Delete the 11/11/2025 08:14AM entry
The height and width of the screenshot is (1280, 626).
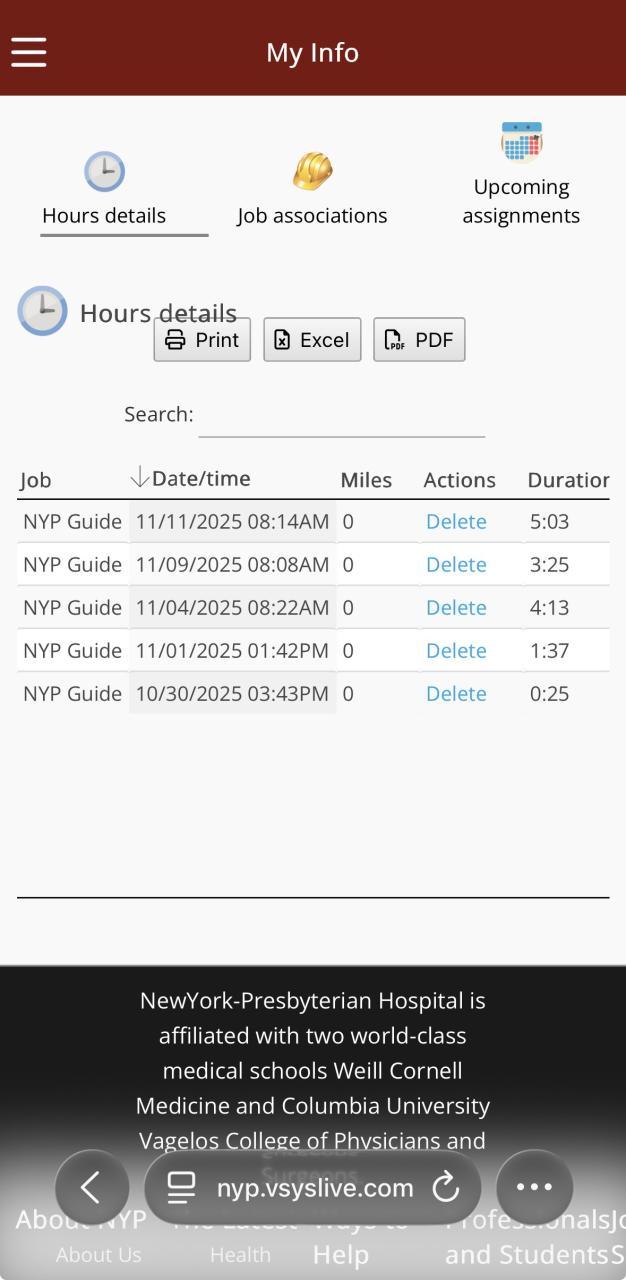click(x=456, y=522)
